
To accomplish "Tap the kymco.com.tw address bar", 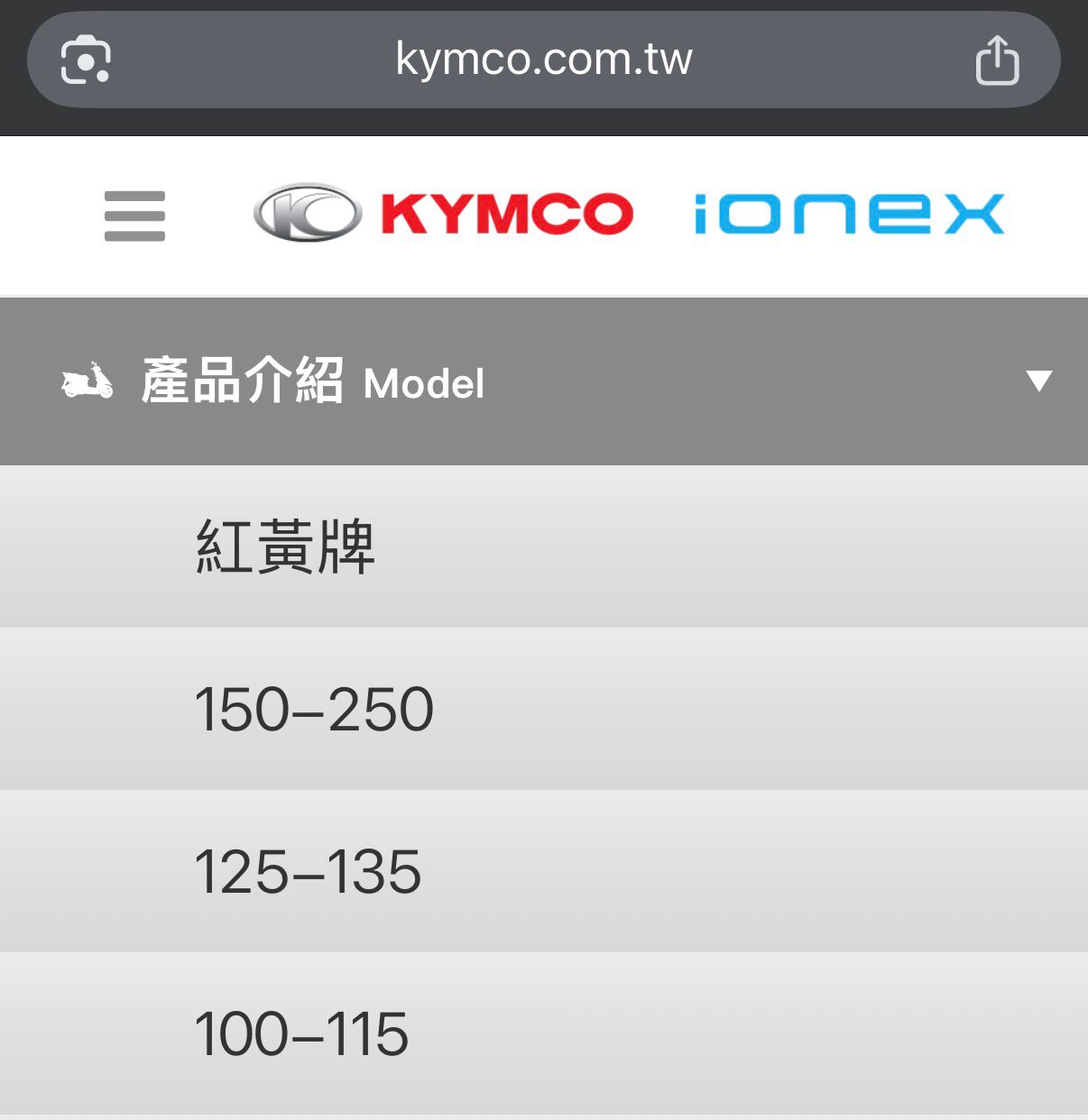I will point(543,60).
